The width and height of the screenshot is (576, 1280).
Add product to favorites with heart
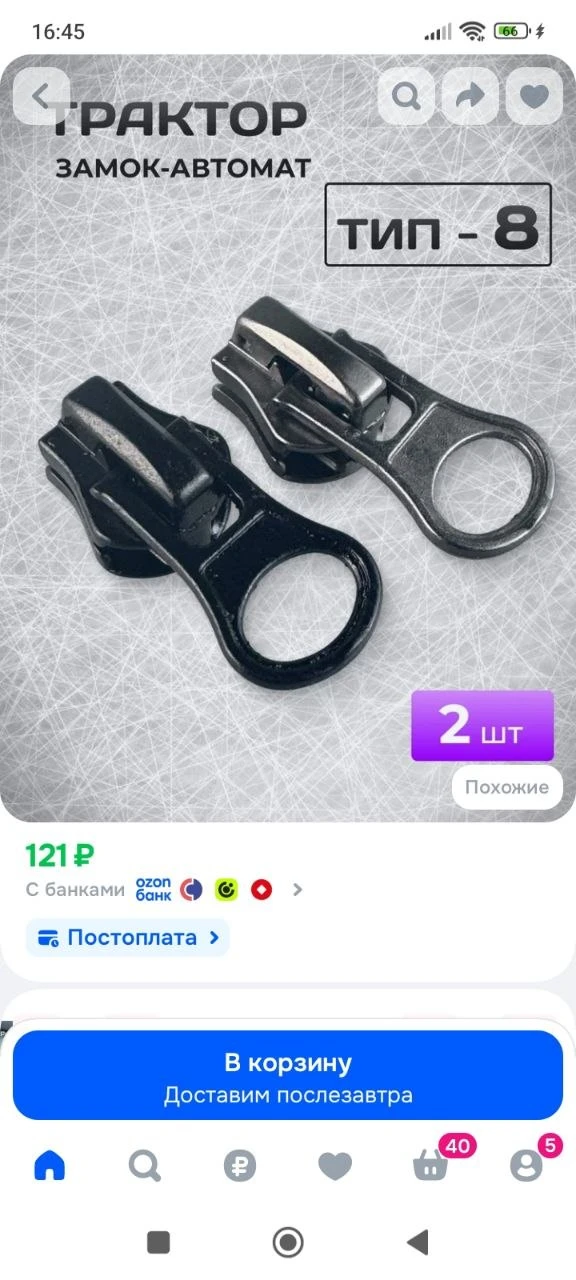[x=534, y=96]
